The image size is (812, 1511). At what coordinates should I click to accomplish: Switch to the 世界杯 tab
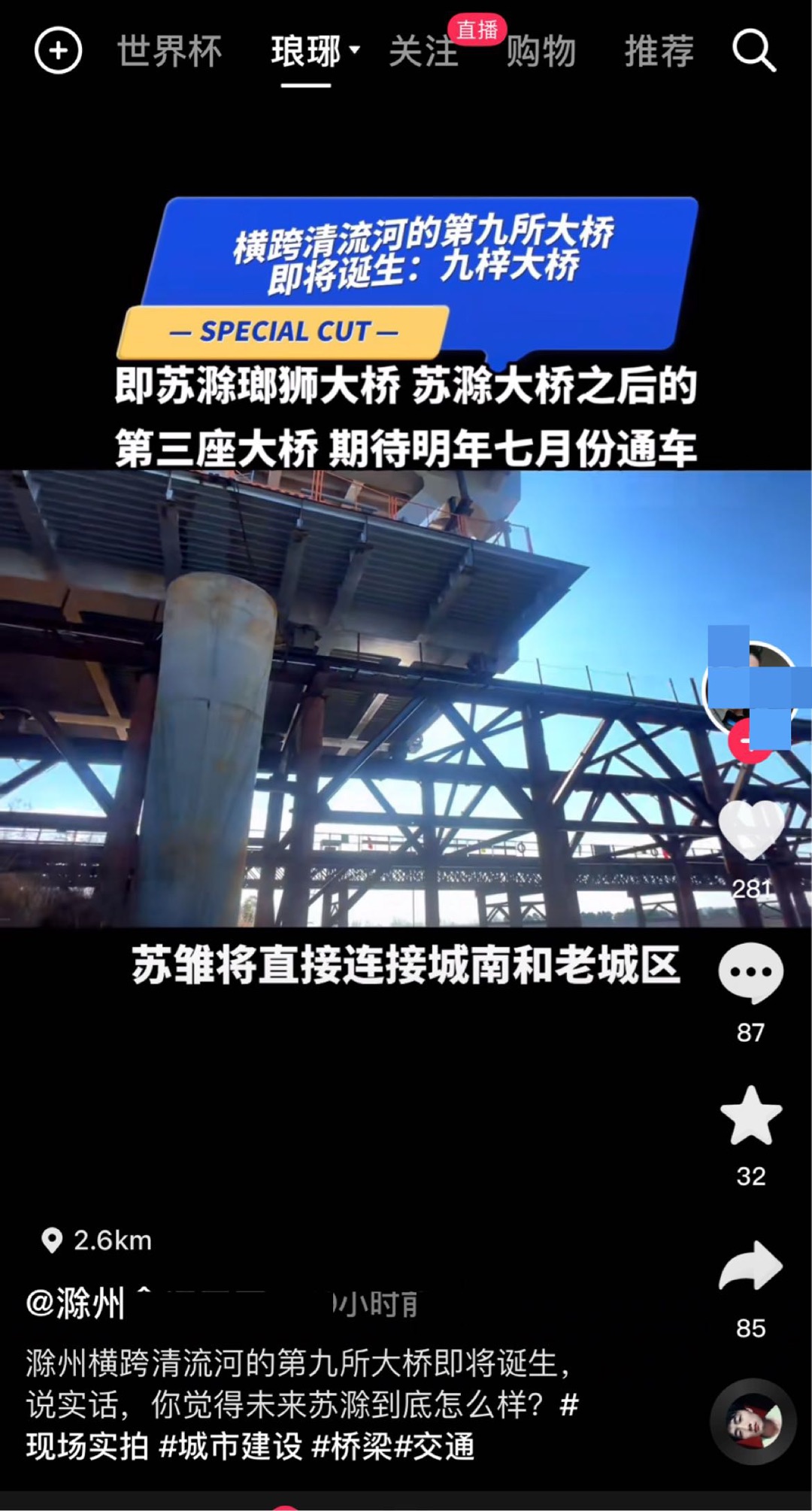coord(169,51)
